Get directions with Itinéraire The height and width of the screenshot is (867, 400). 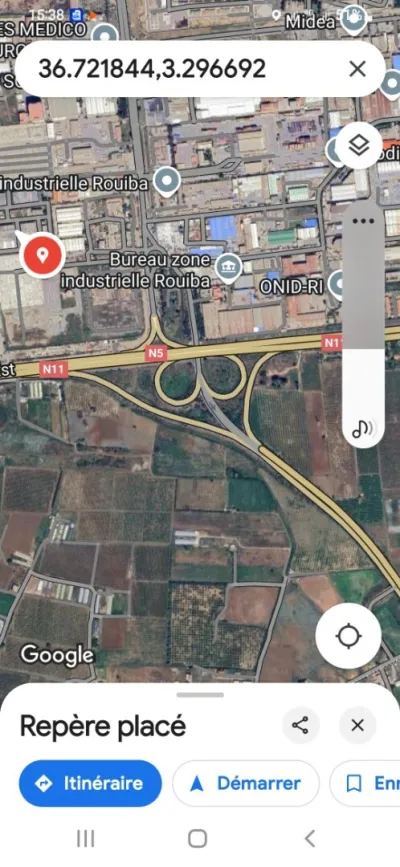[90, 783]
